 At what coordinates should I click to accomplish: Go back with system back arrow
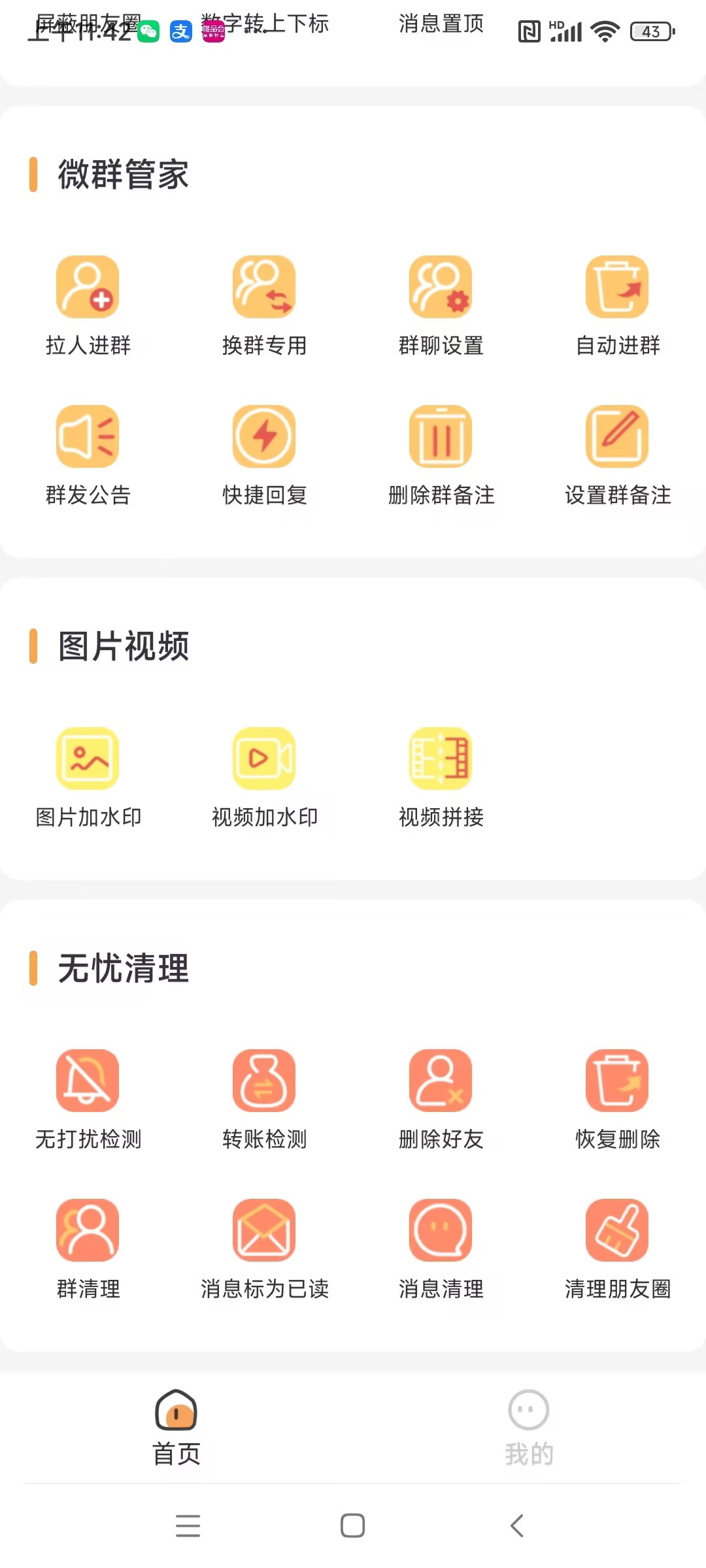516,1526
